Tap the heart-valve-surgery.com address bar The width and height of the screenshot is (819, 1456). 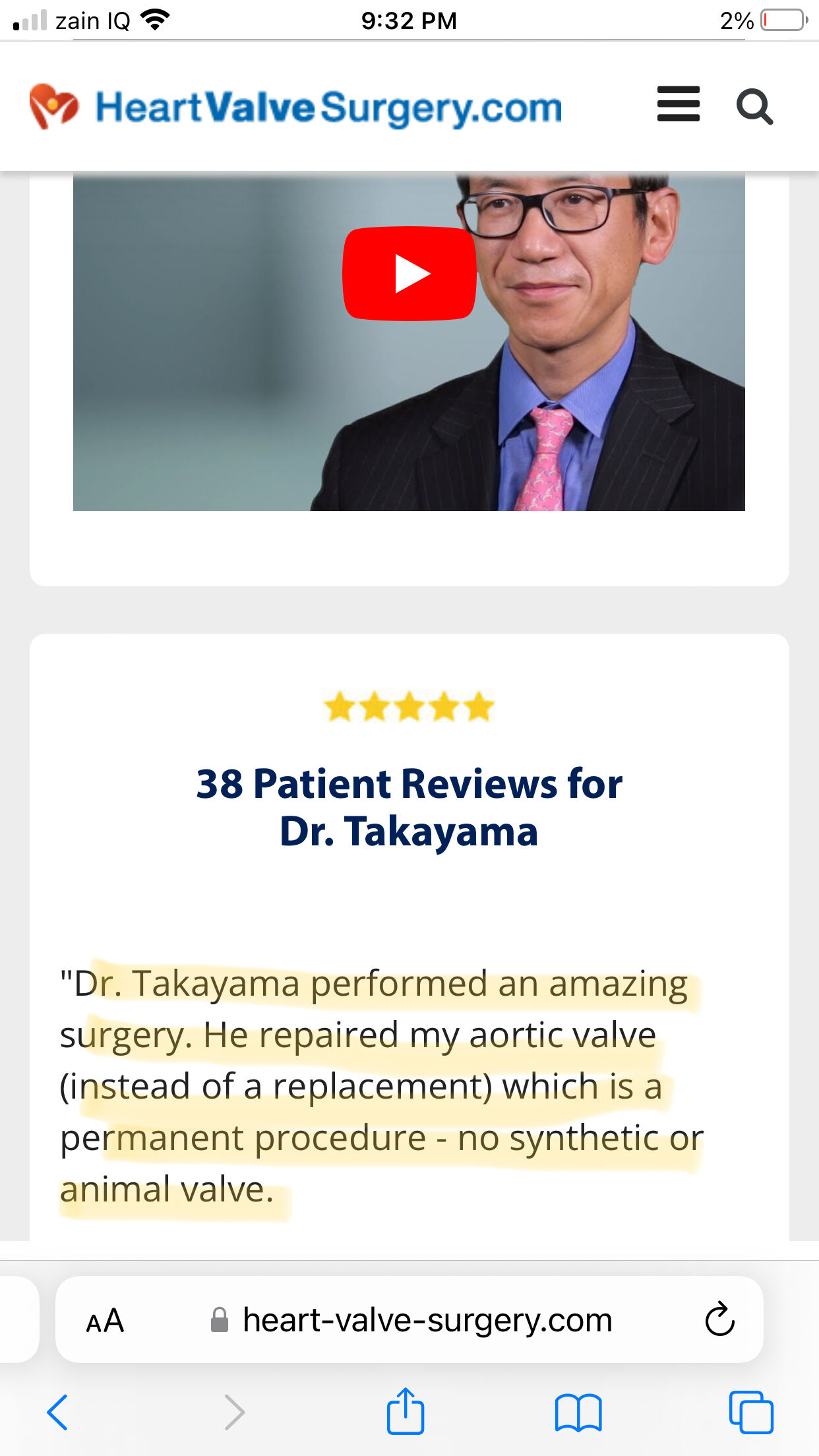(427, 1321)
